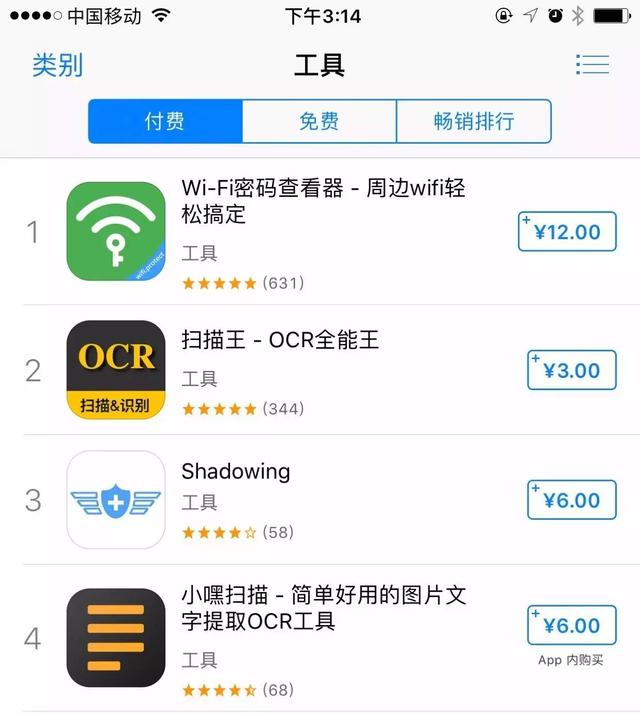
Task: Open Wi-Fi密码查看器 app details
Action: pyautogui.click(x=323, y=200)
